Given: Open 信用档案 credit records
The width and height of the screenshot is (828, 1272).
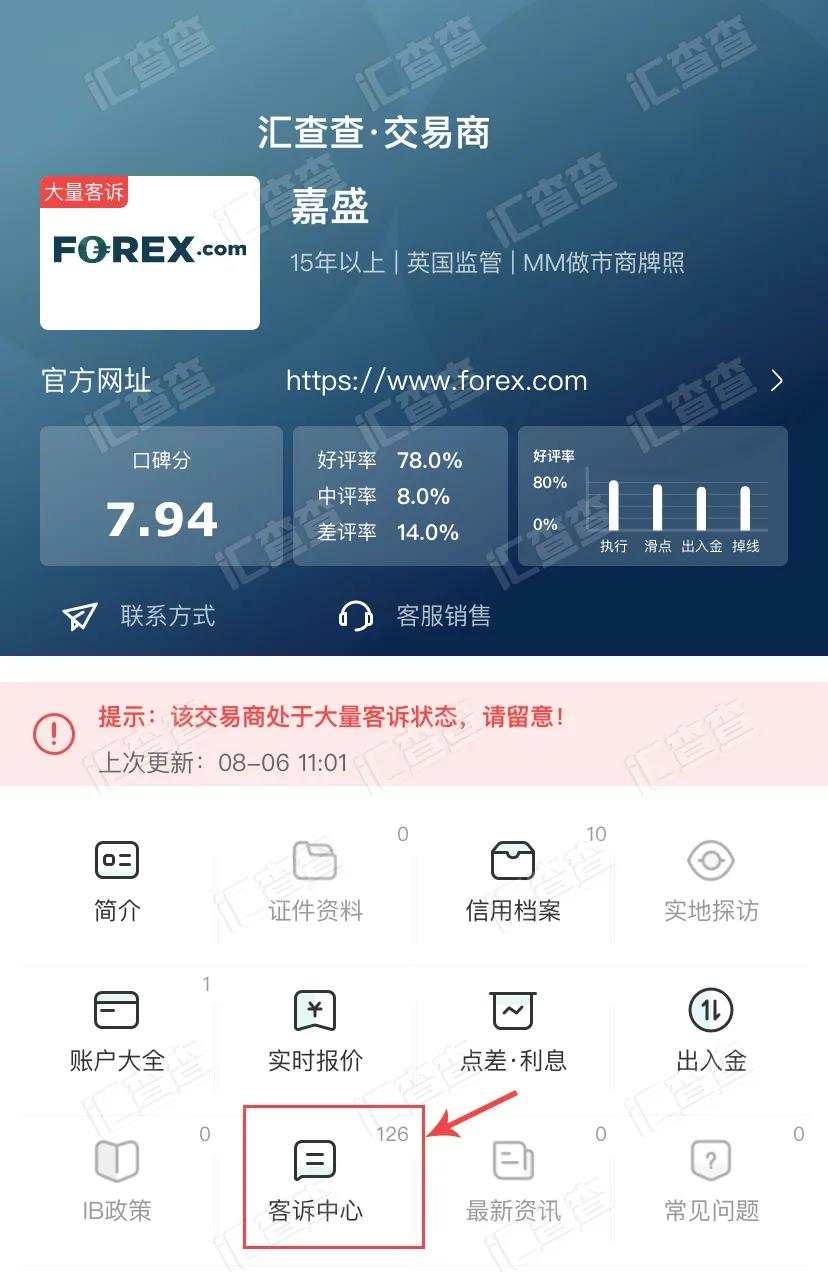Looking at the screenshot, I should 513,882.
